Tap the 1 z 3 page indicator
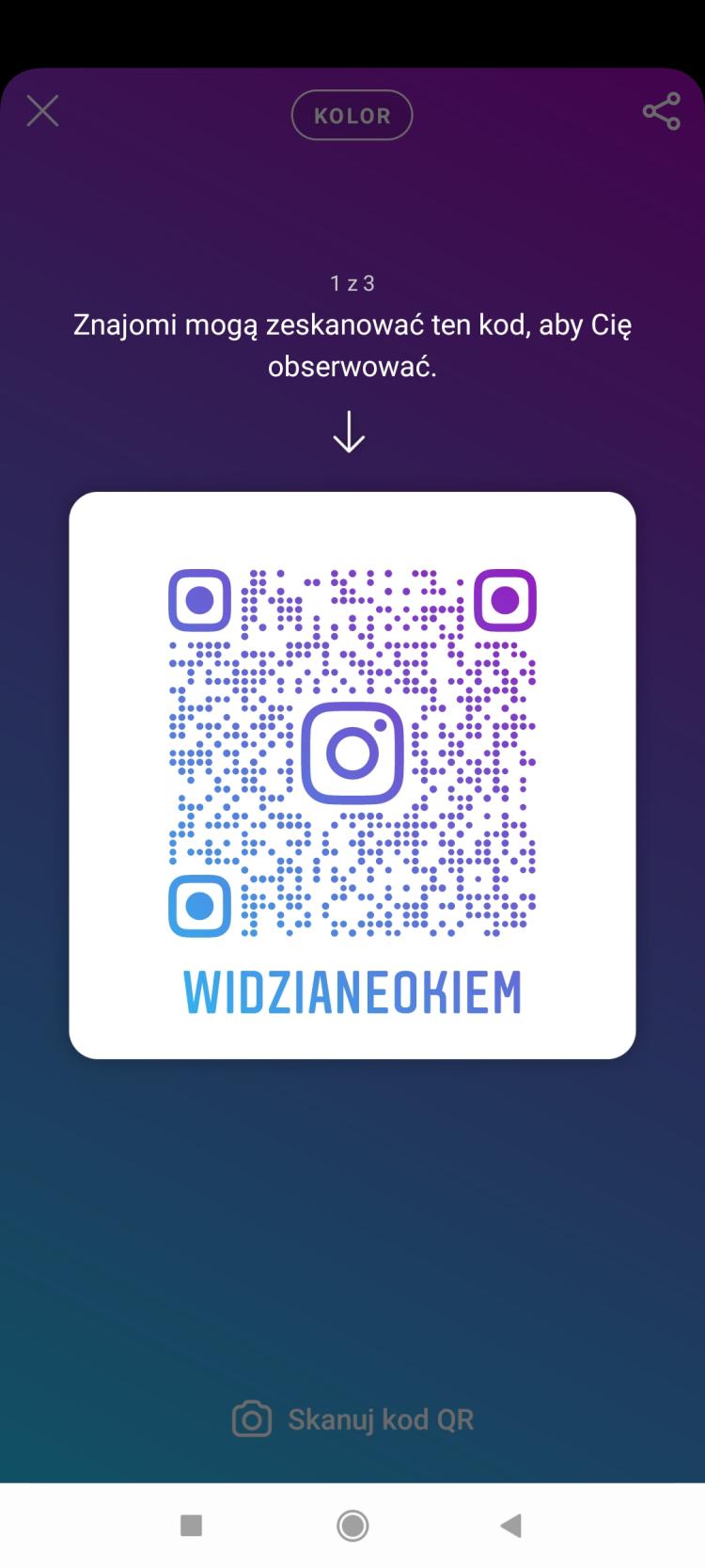The image size is (705, 1568). click(x=352, y=281)
